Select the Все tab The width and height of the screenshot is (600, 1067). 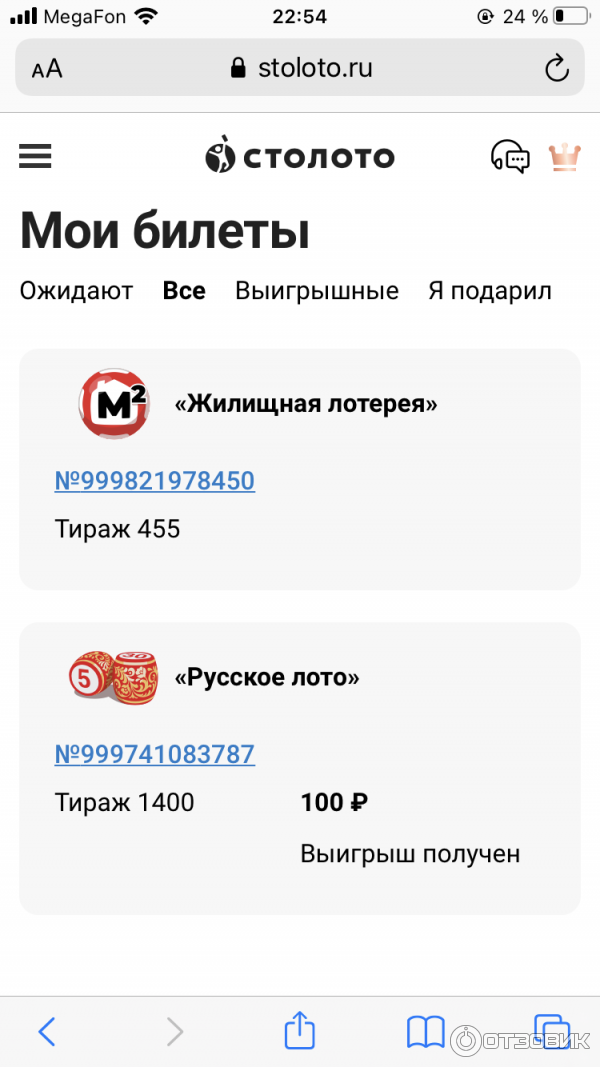pos(184,291)
